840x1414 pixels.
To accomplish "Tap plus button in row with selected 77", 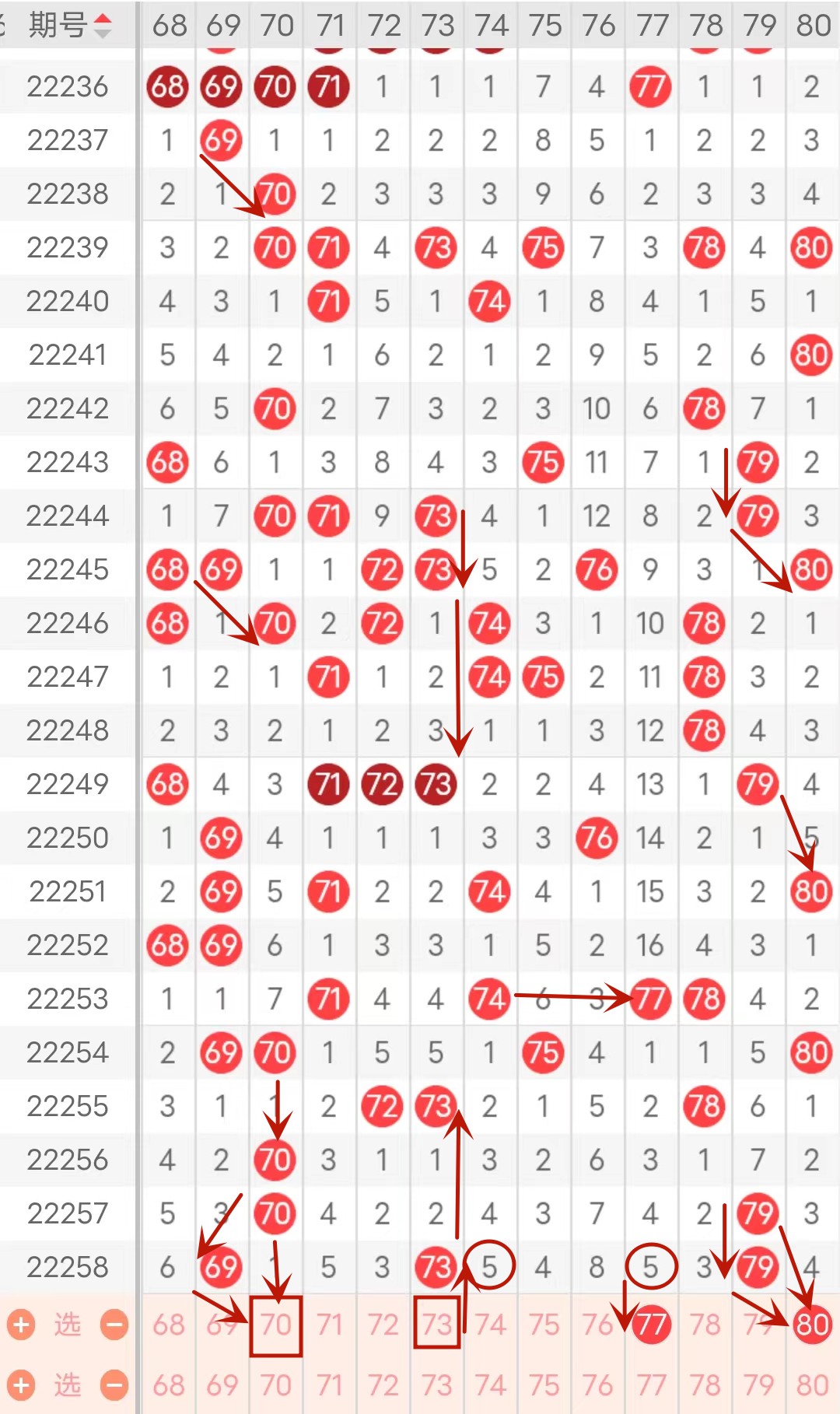I will click(21, 1324).
